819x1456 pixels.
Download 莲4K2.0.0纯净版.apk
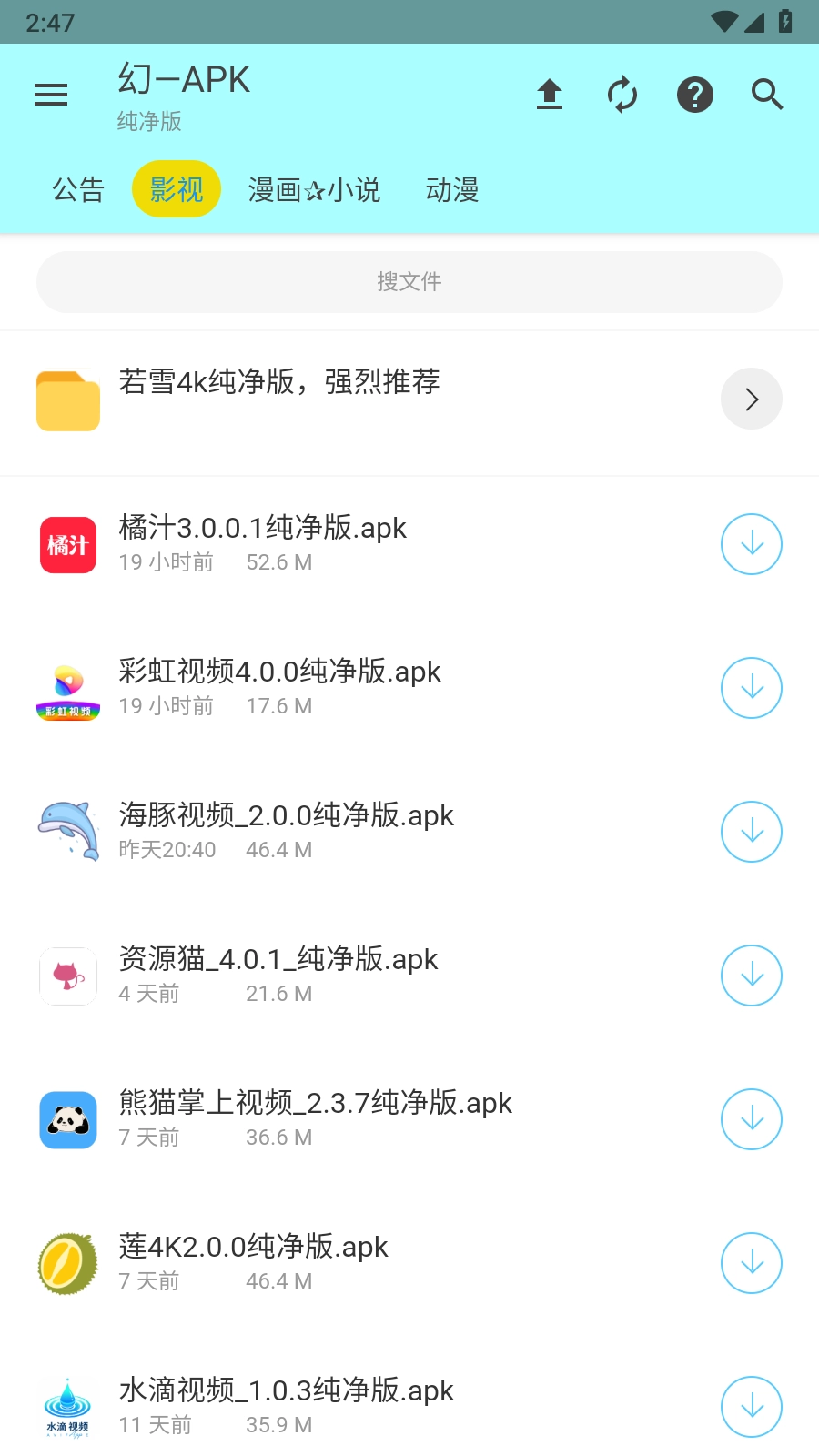click(x=752, y=1263)
